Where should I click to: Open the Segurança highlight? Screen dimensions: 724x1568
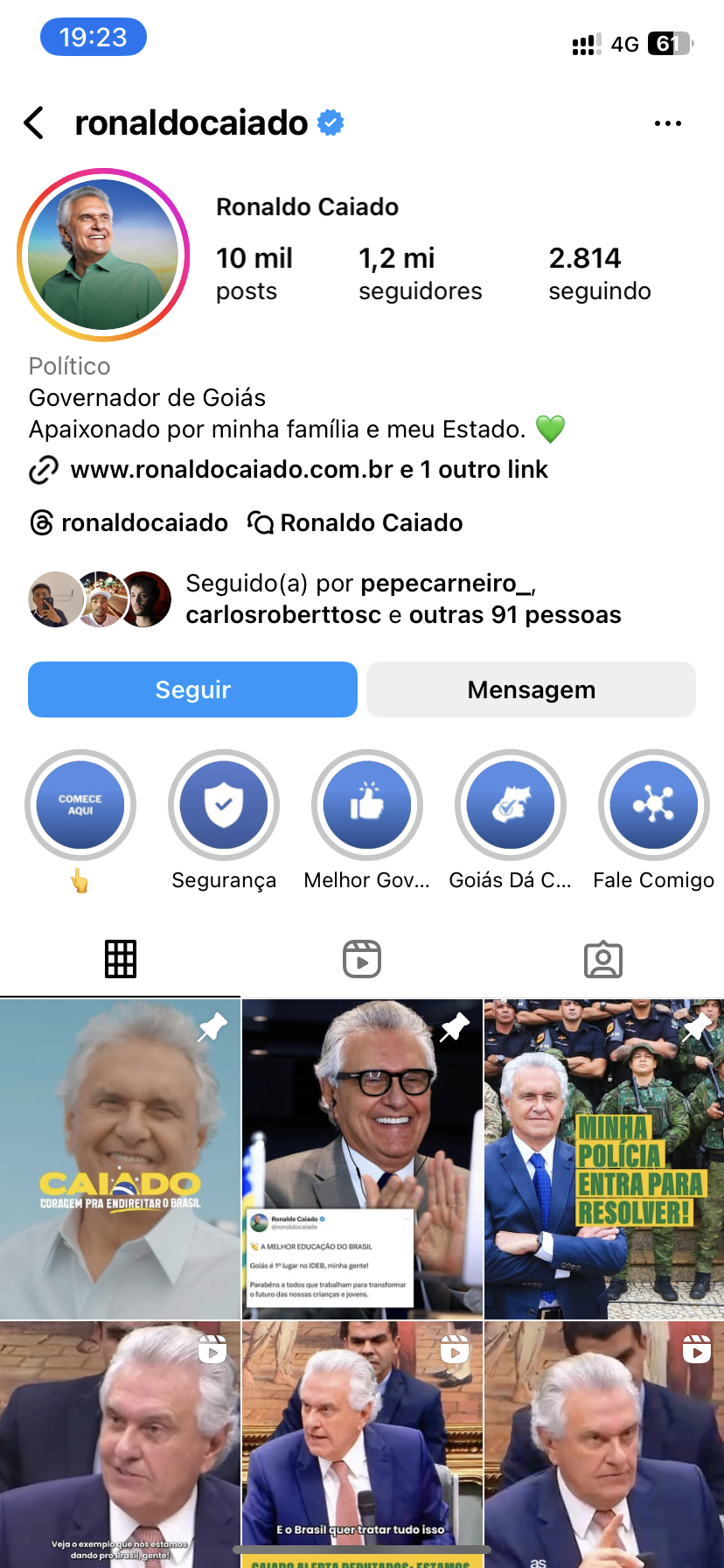pyautogui.click(x=224, y=805)
